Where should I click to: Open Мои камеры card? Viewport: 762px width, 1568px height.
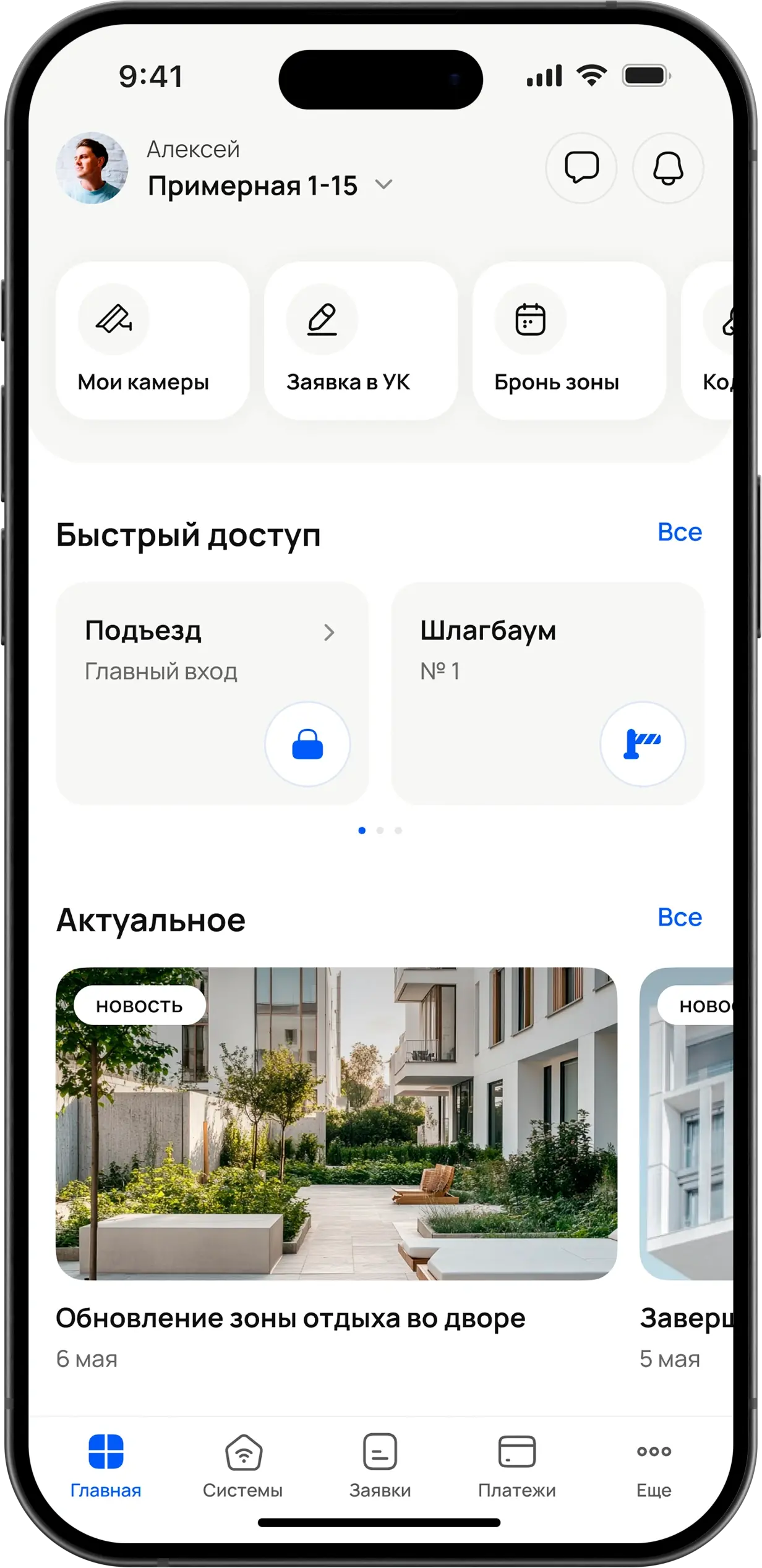[152, 341]
